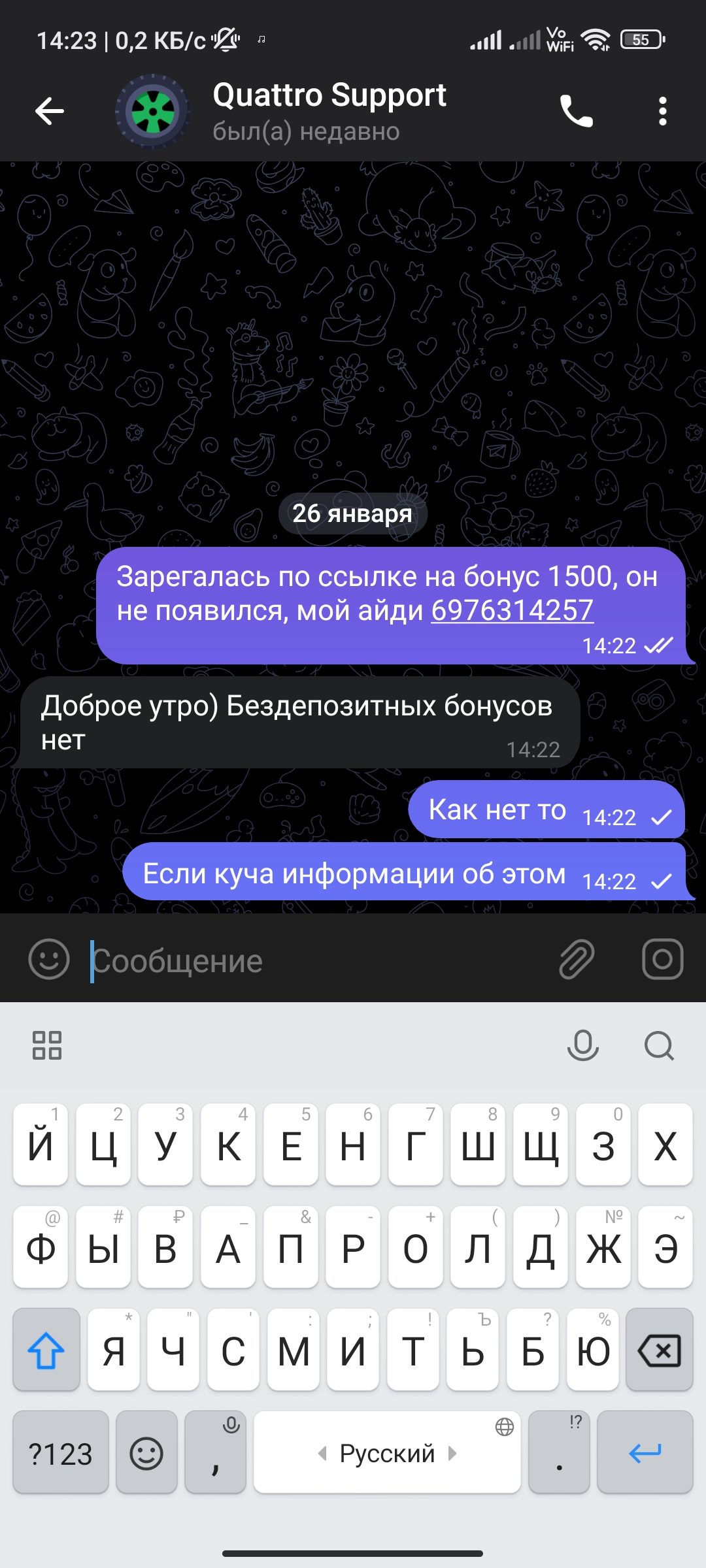Tap the linked ID 6976314257
Screen dimensions: 706x1568
512,611
